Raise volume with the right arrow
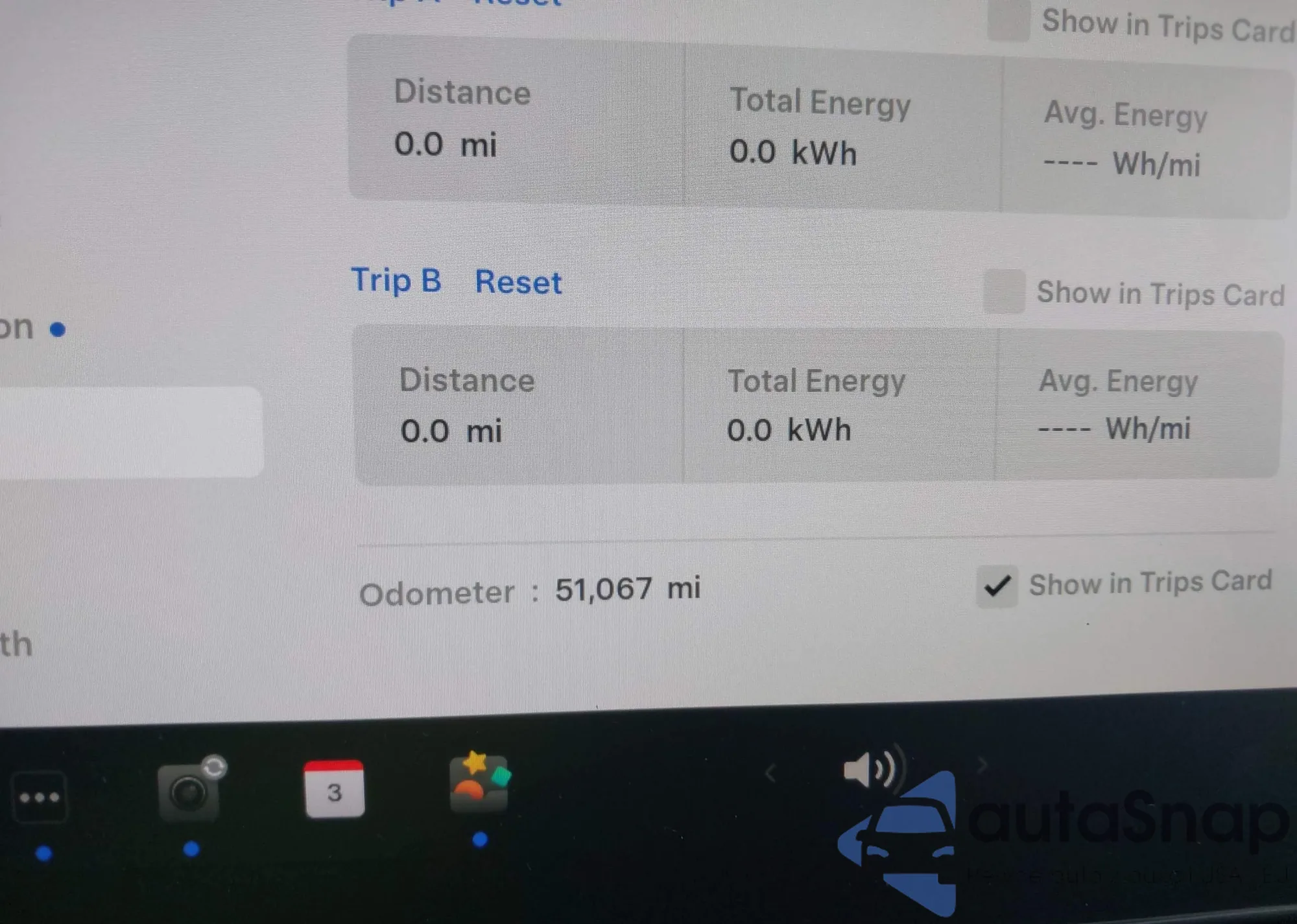The width and height of the screenshot is (1297, 924). pos(982,765)
